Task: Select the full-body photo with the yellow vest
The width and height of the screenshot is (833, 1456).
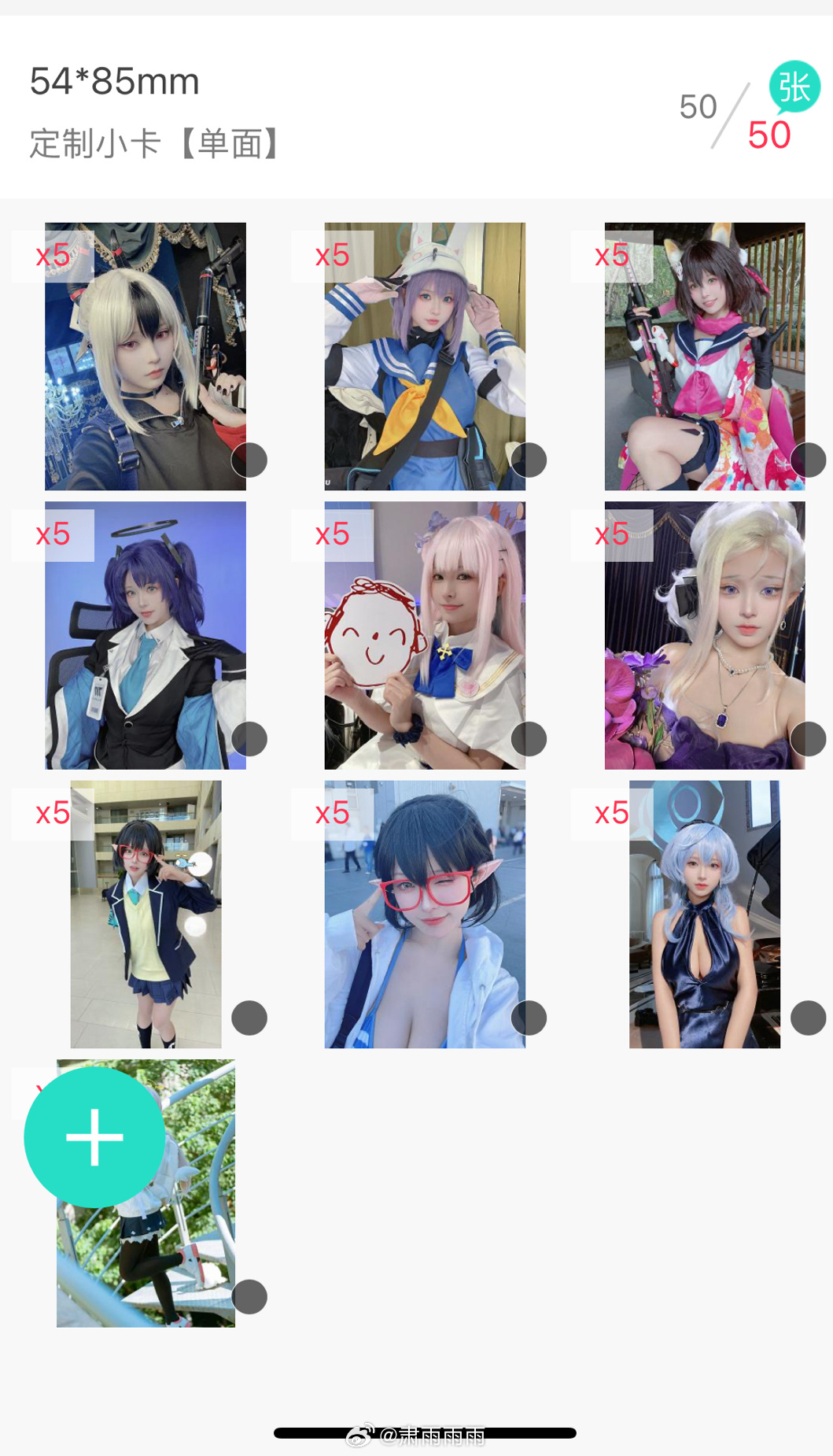Action: click(x=146, y=914)
